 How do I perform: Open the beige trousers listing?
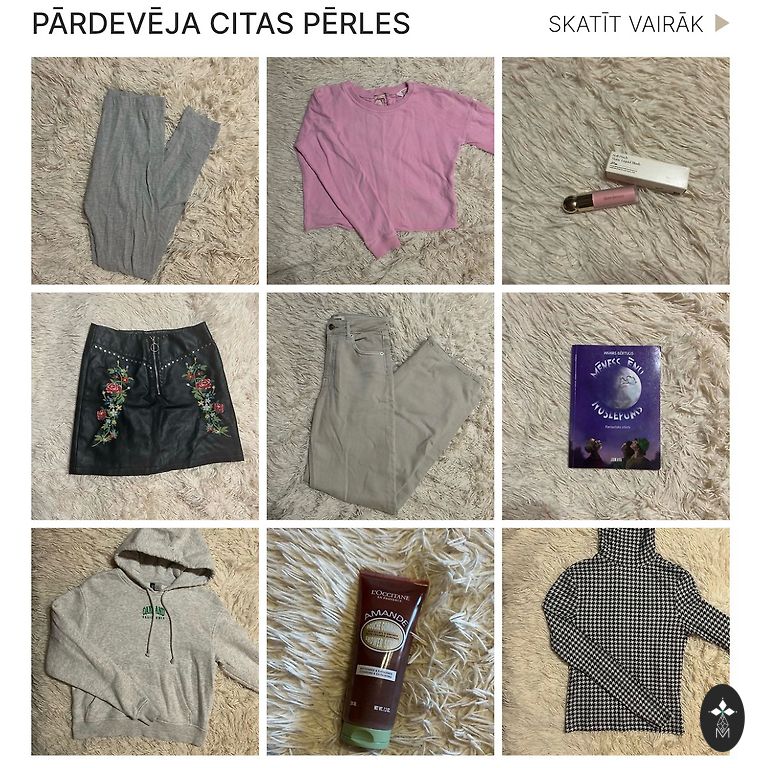click(x=380, y=406)
